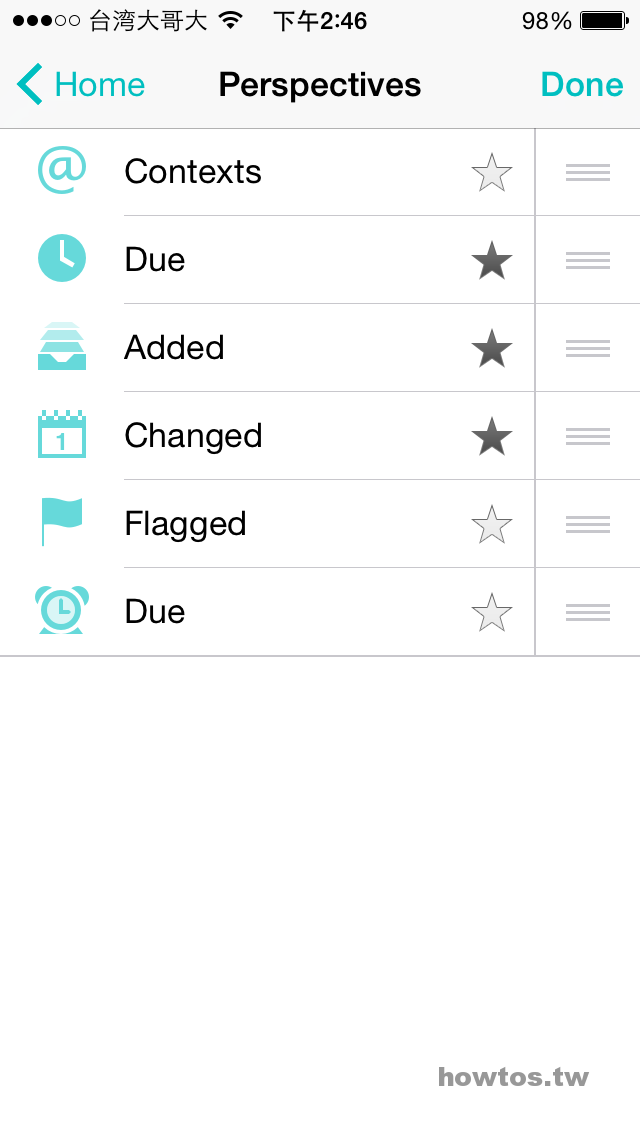Unstar the Due perspective with clock icon
The width and height of the screenshot is (640, 1136).
(491, 260)
